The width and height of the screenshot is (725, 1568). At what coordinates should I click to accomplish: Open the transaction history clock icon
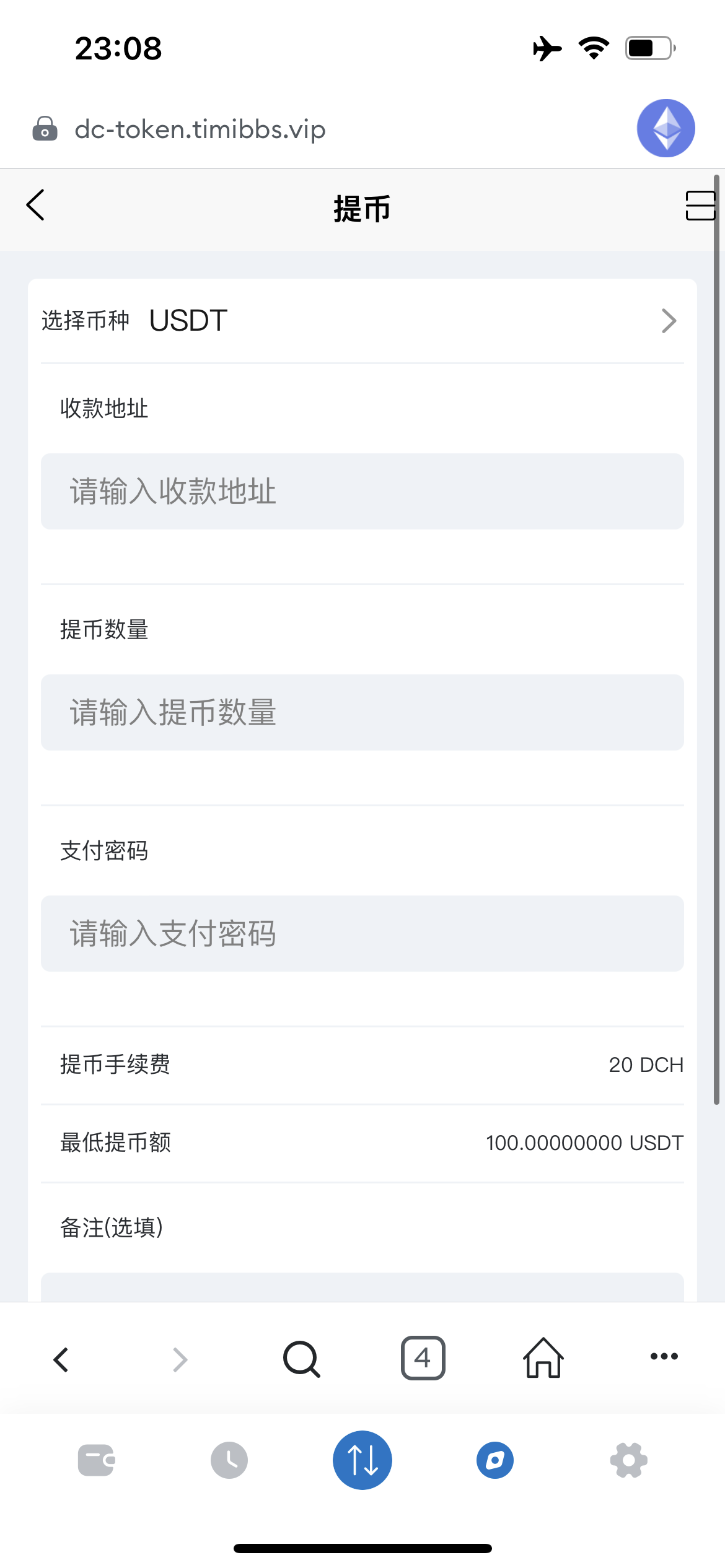point(229,1460)
